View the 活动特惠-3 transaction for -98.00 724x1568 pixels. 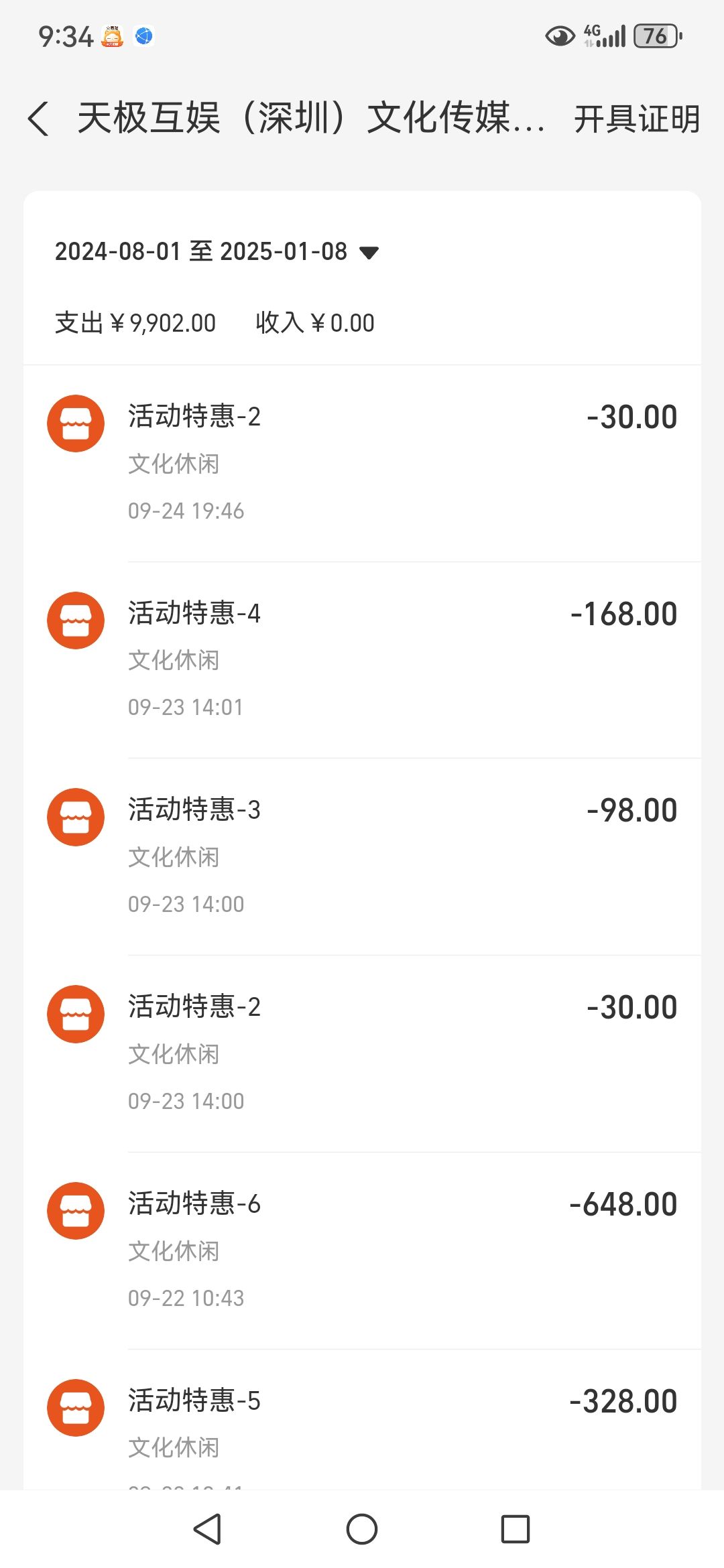coord(362,856)
